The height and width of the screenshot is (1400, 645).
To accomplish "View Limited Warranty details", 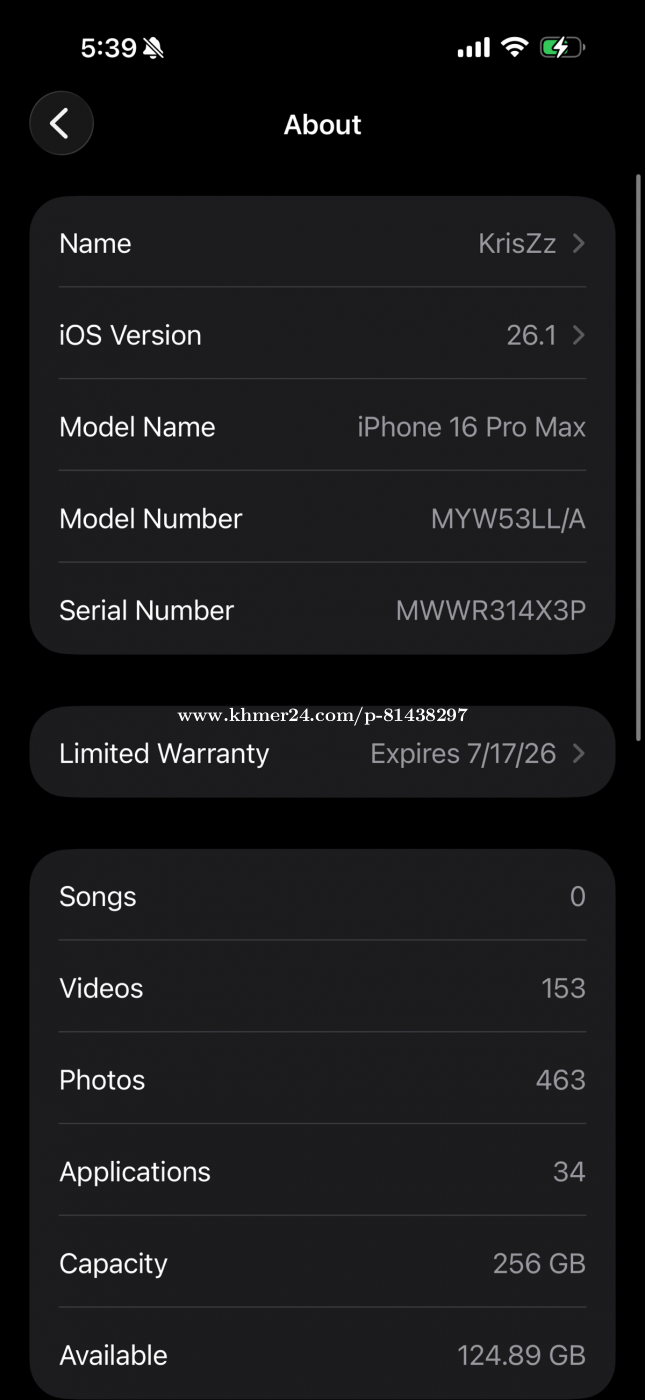I will coord(322,753).
